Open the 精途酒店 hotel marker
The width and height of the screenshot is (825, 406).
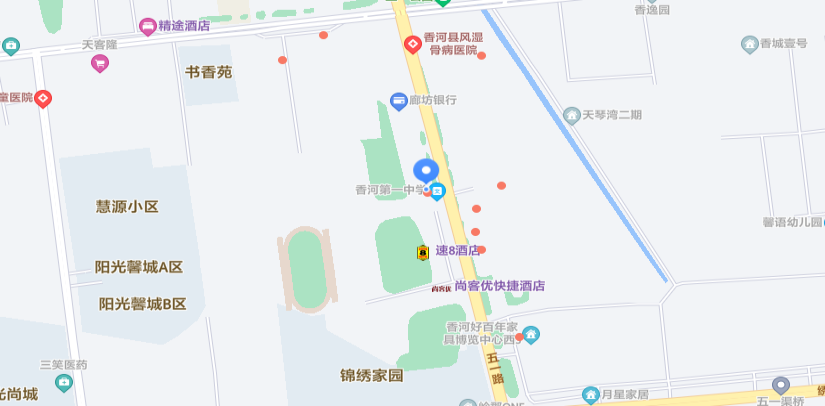pyautogui.click(x=147, y=25)
